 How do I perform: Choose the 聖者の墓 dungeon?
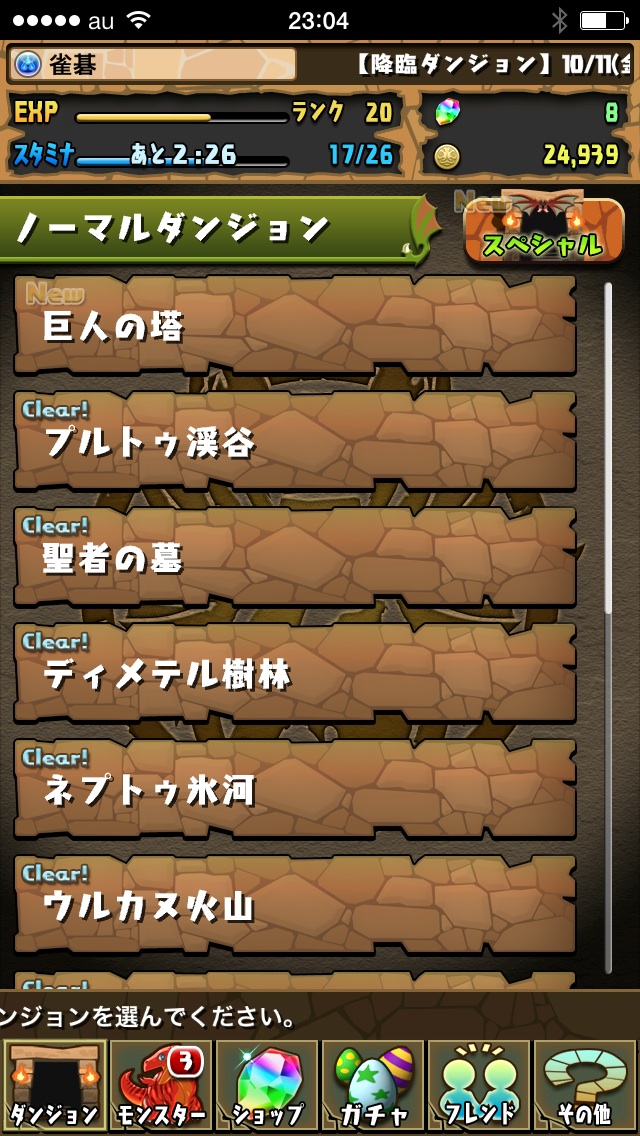pos(295,557)
